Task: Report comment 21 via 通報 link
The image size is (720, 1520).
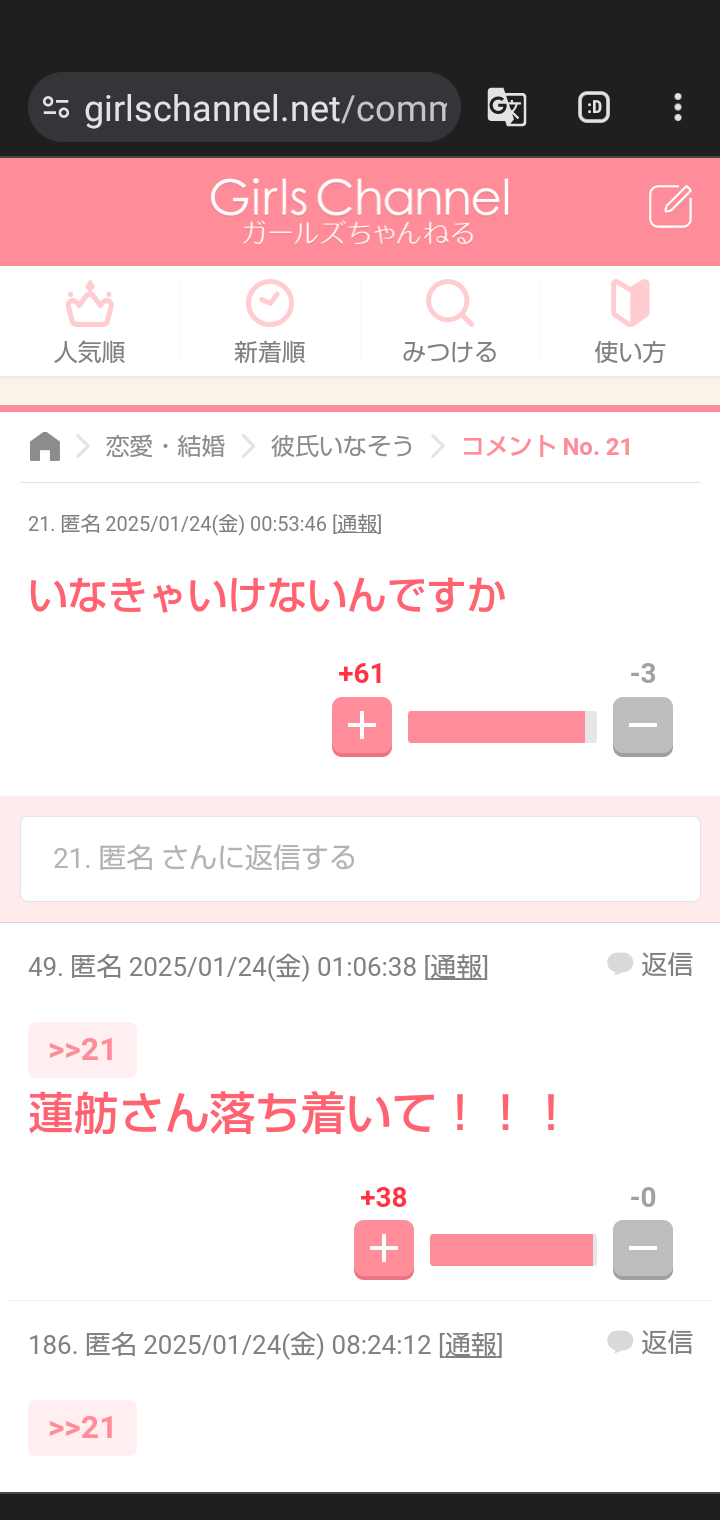Action: [x=357, y=523]
